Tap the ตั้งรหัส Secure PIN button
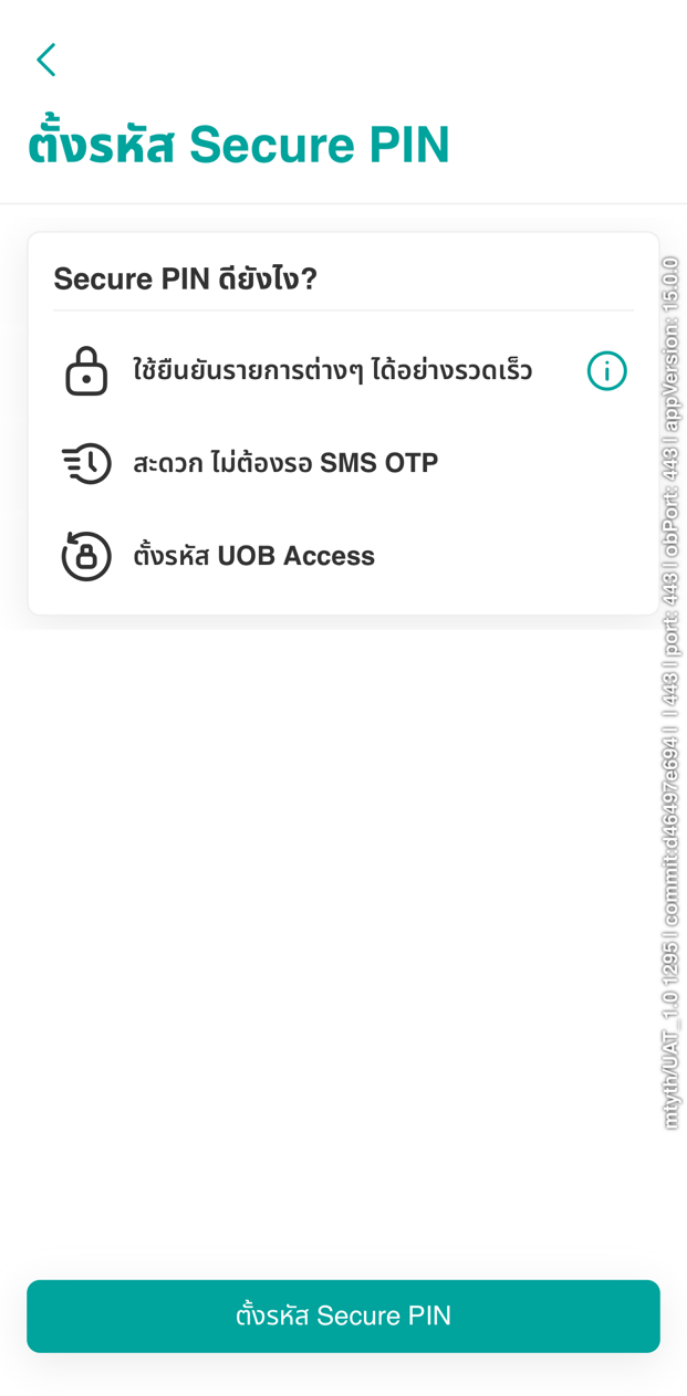687x1396 pixels. [343, 1316]
